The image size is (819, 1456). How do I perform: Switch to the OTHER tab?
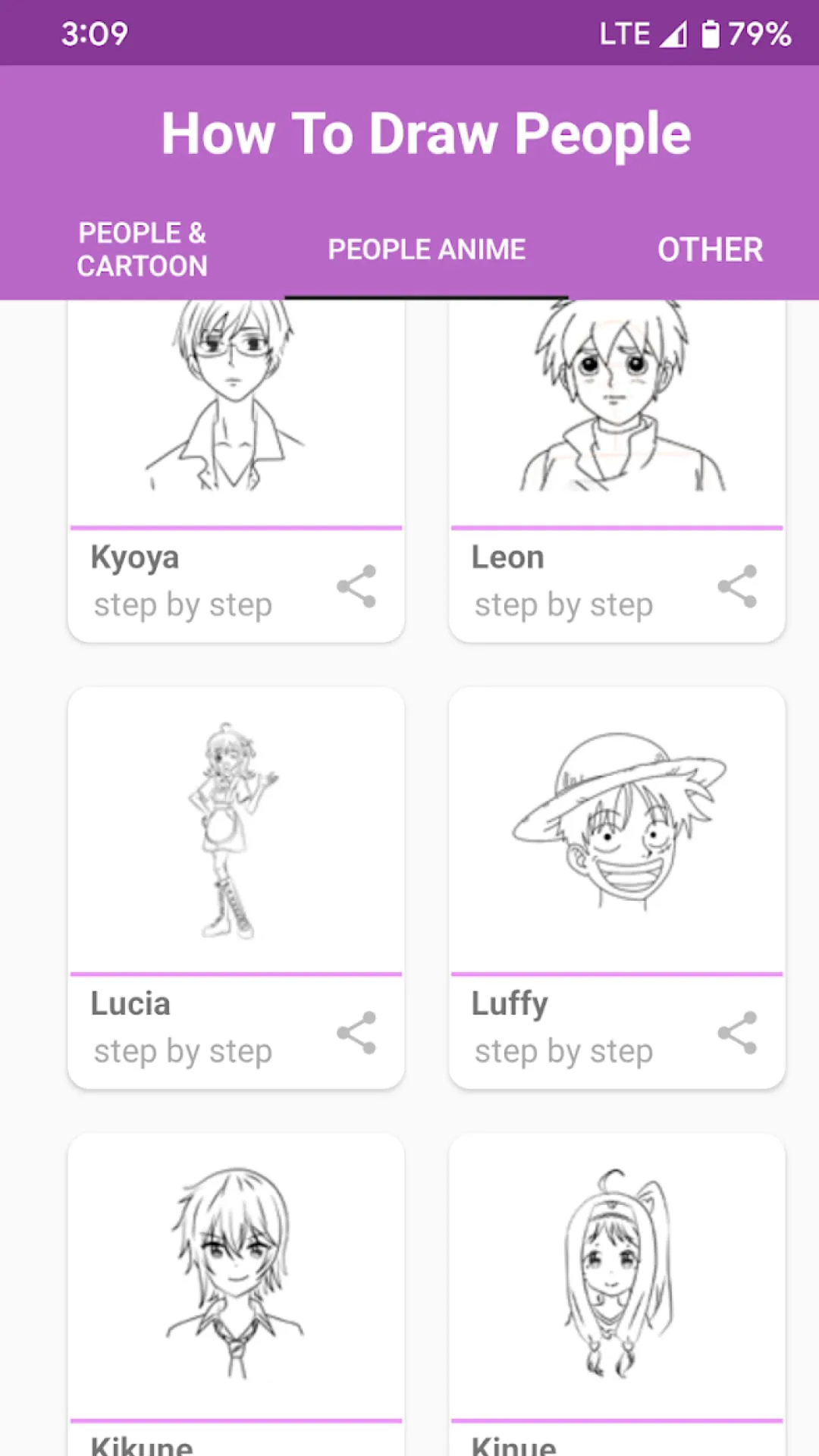[711, 249]
